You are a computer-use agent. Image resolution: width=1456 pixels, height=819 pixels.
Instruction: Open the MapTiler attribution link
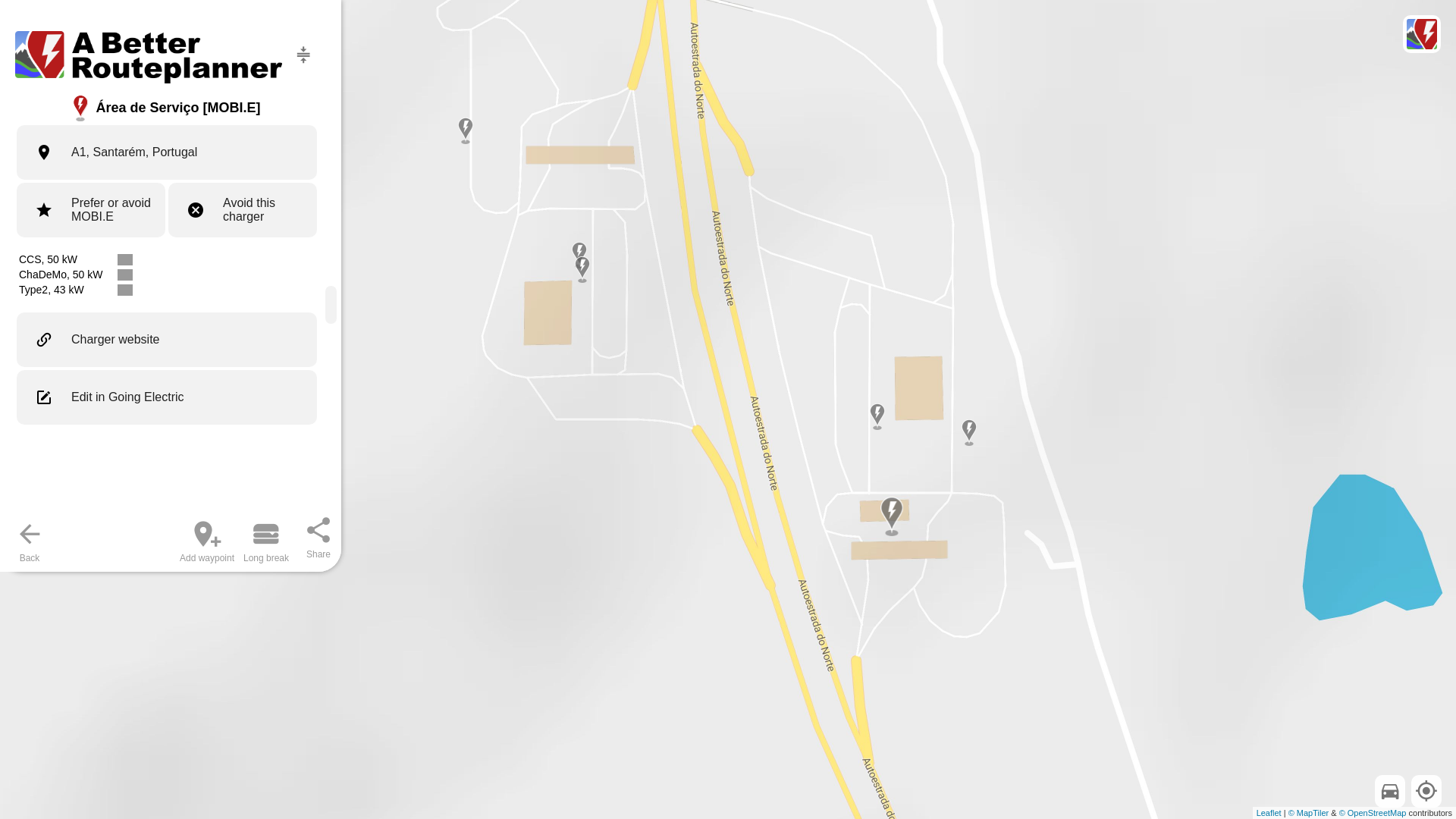pos(1308,813)
